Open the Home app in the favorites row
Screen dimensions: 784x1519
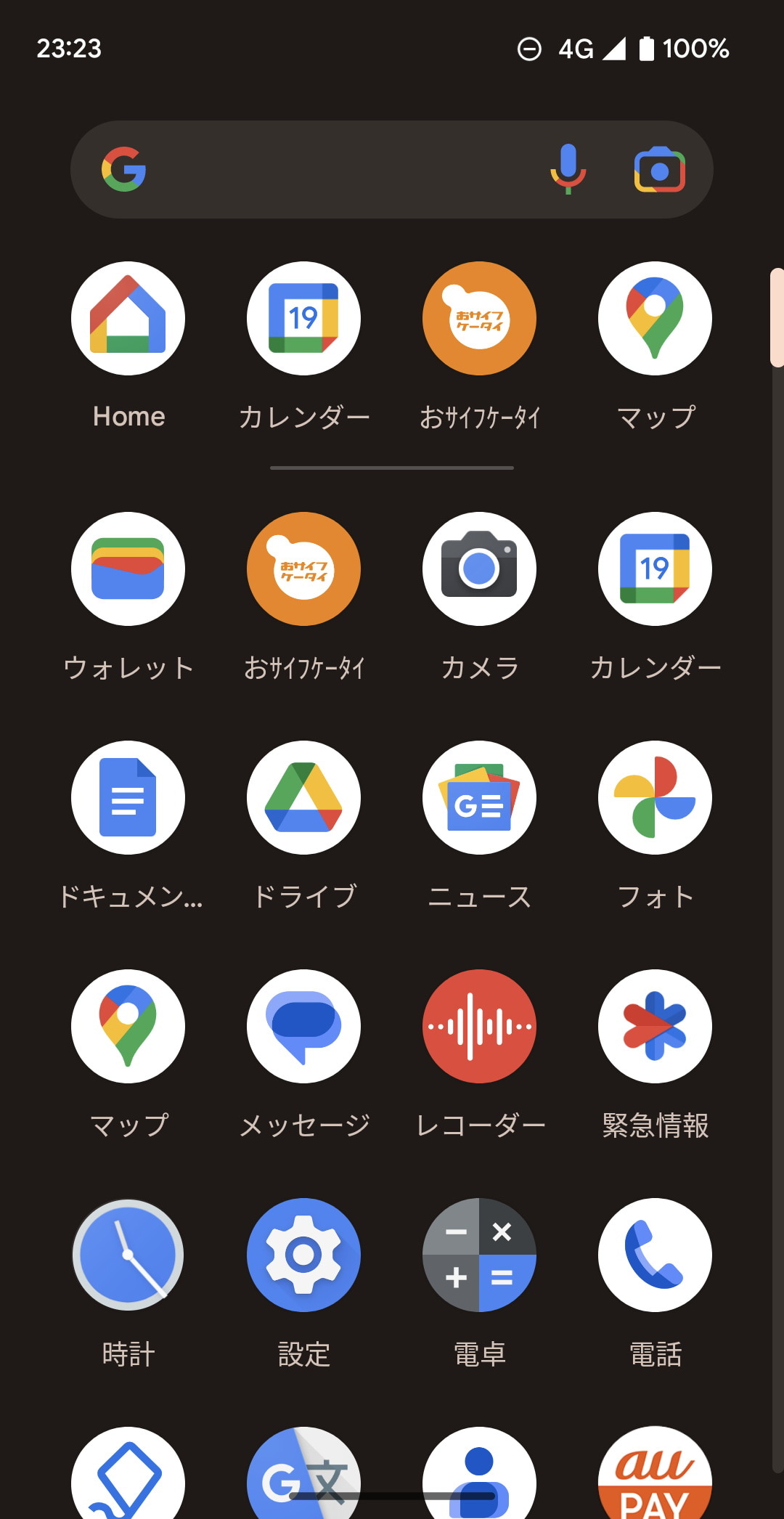[x=128, y=318]
